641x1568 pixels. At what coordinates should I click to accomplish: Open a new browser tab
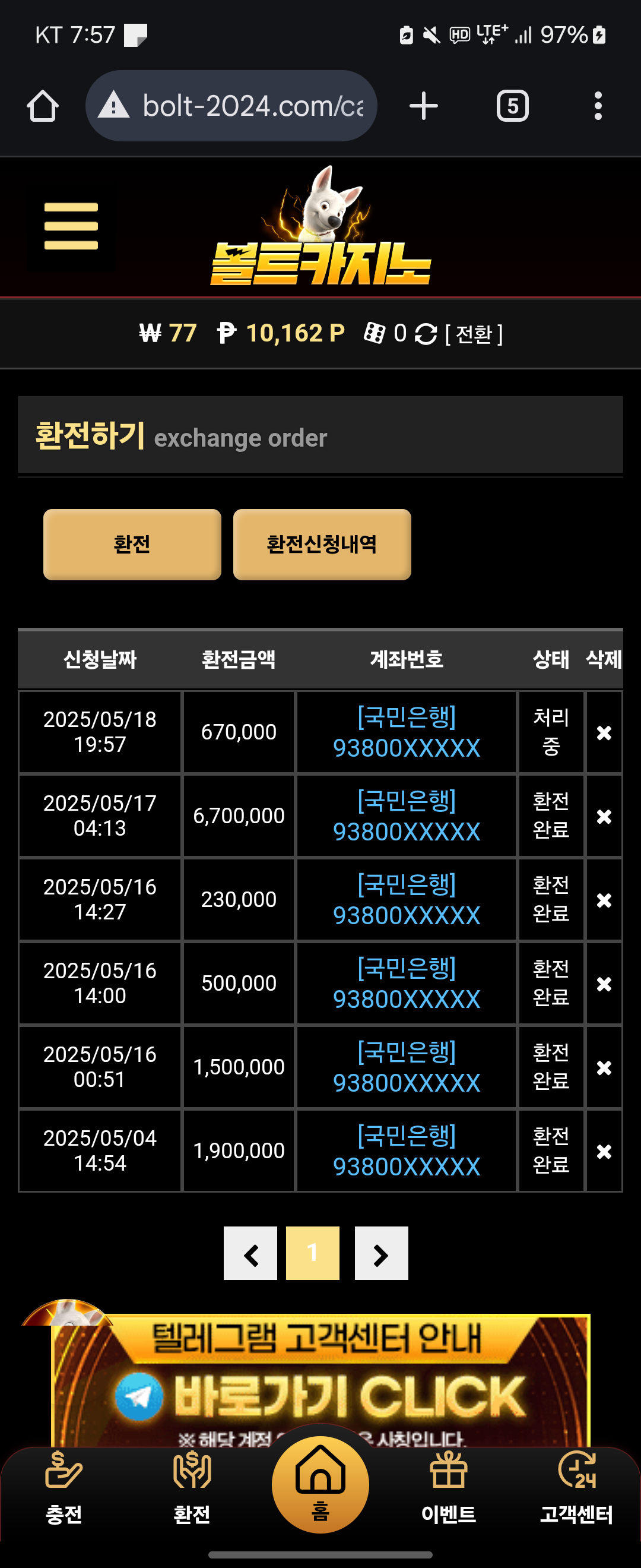pos(424,106)
